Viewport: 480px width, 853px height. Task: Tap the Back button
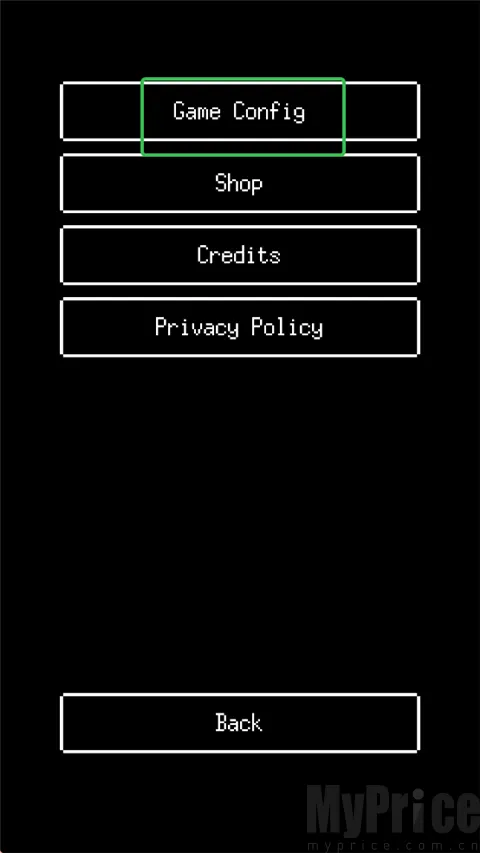[239, 723]
